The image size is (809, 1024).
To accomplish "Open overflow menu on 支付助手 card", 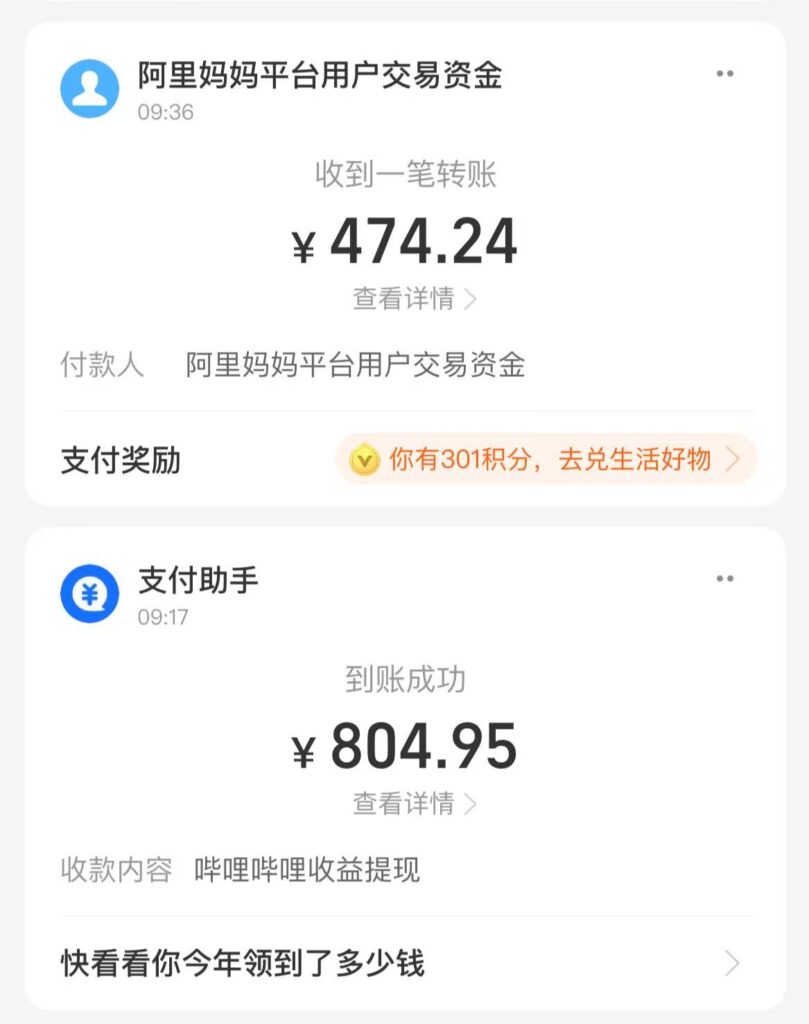I will click(725, 579).
